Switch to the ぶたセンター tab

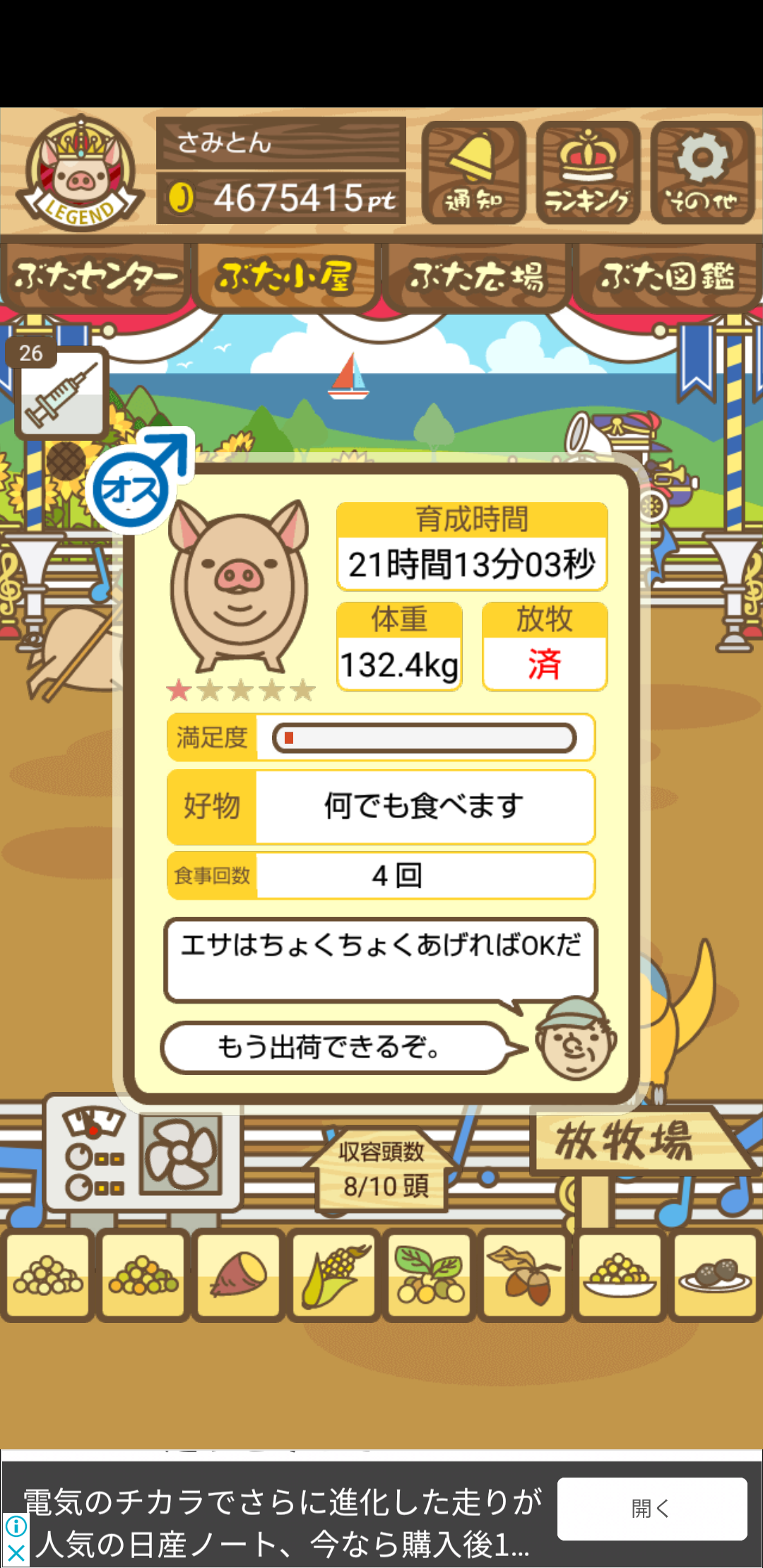tap(95, 277)
